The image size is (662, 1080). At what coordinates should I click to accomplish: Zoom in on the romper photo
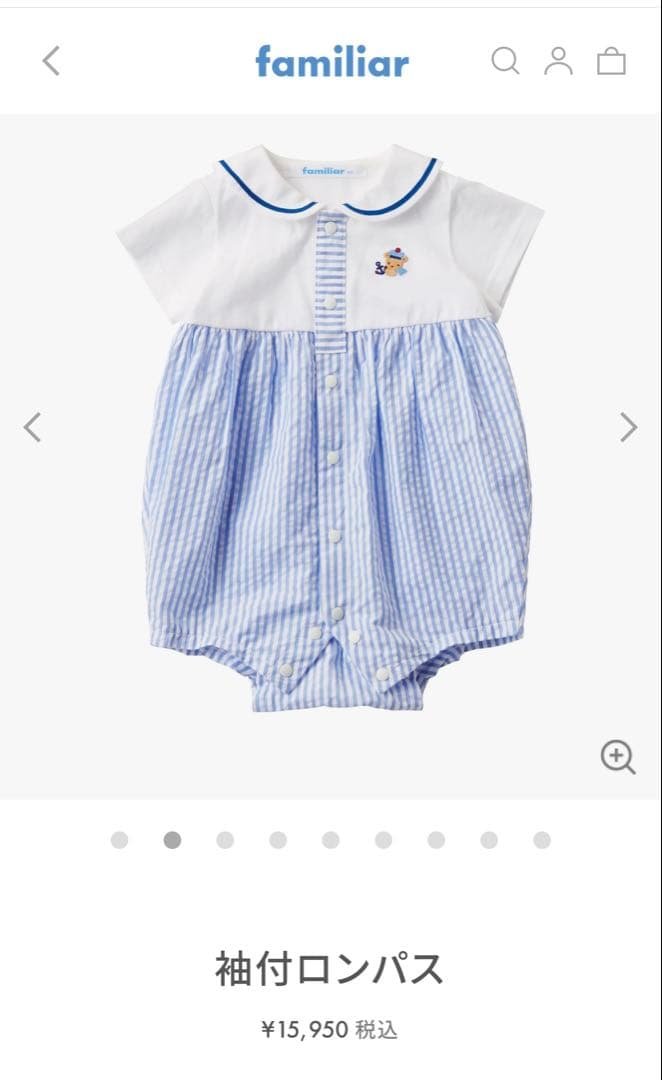(x=618, y=757)
